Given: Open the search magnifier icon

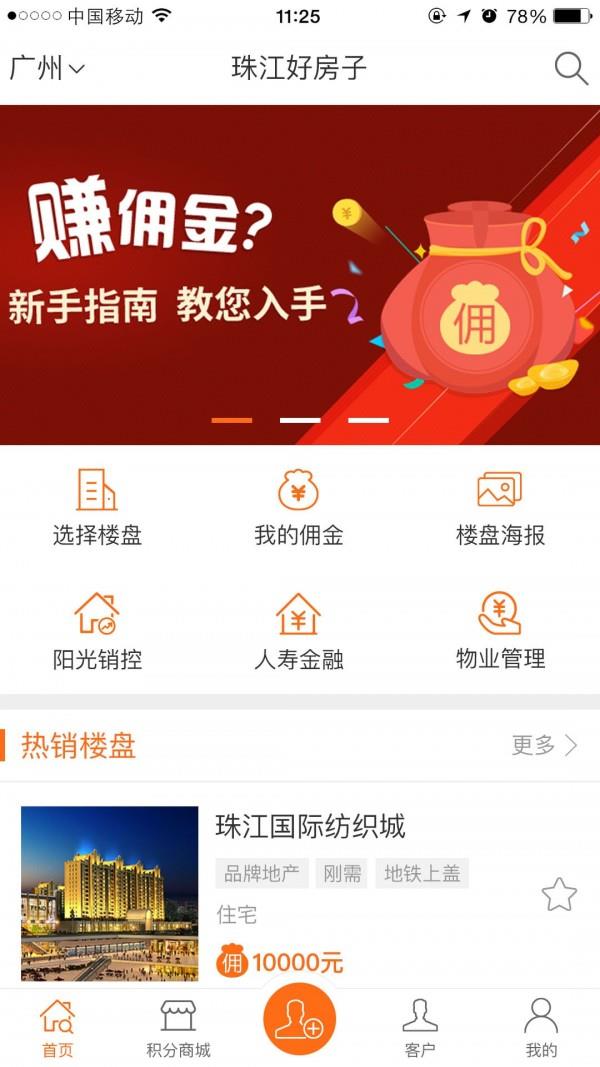Looking at the screenshot, I should pos(571,69).
